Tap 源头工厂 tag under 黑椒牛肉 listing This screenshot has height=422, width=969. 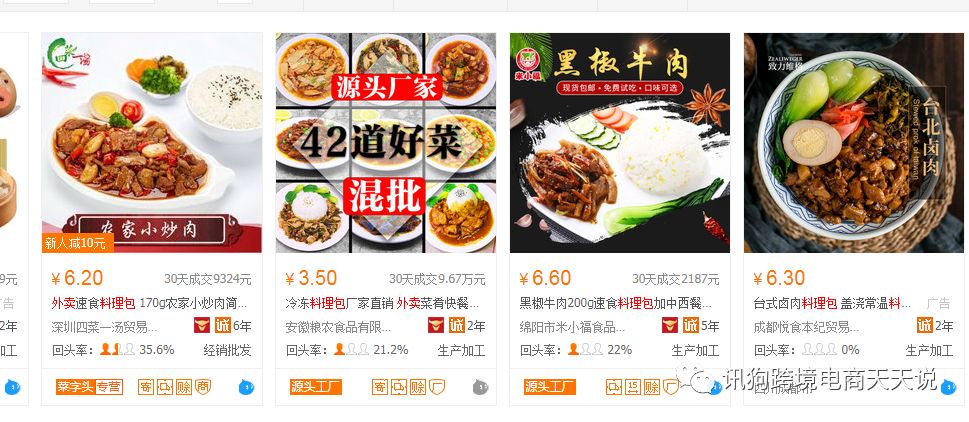(550, 387)
